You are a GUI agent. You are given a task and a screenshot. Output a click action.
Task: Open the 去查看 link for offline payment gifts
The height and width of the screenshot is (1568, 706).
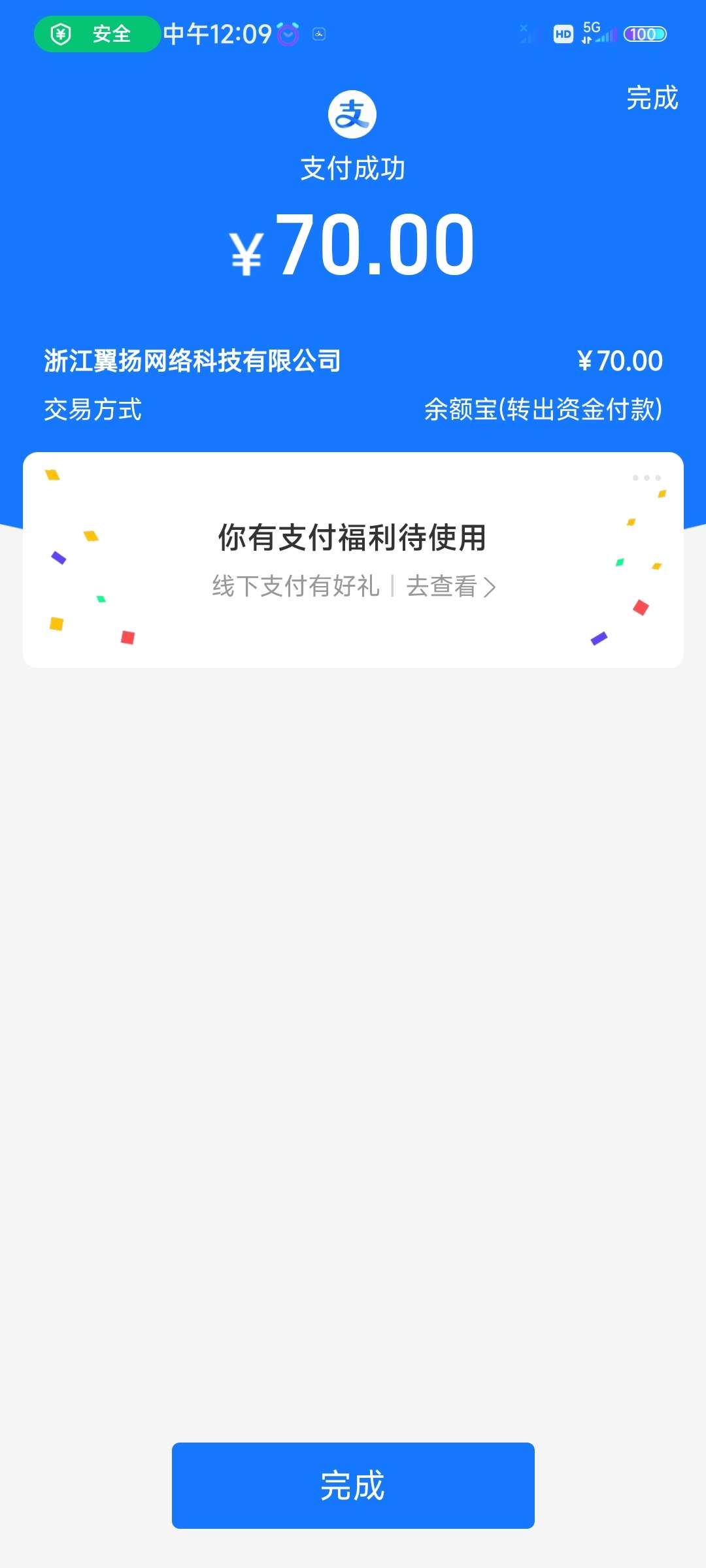pos(450,586)
